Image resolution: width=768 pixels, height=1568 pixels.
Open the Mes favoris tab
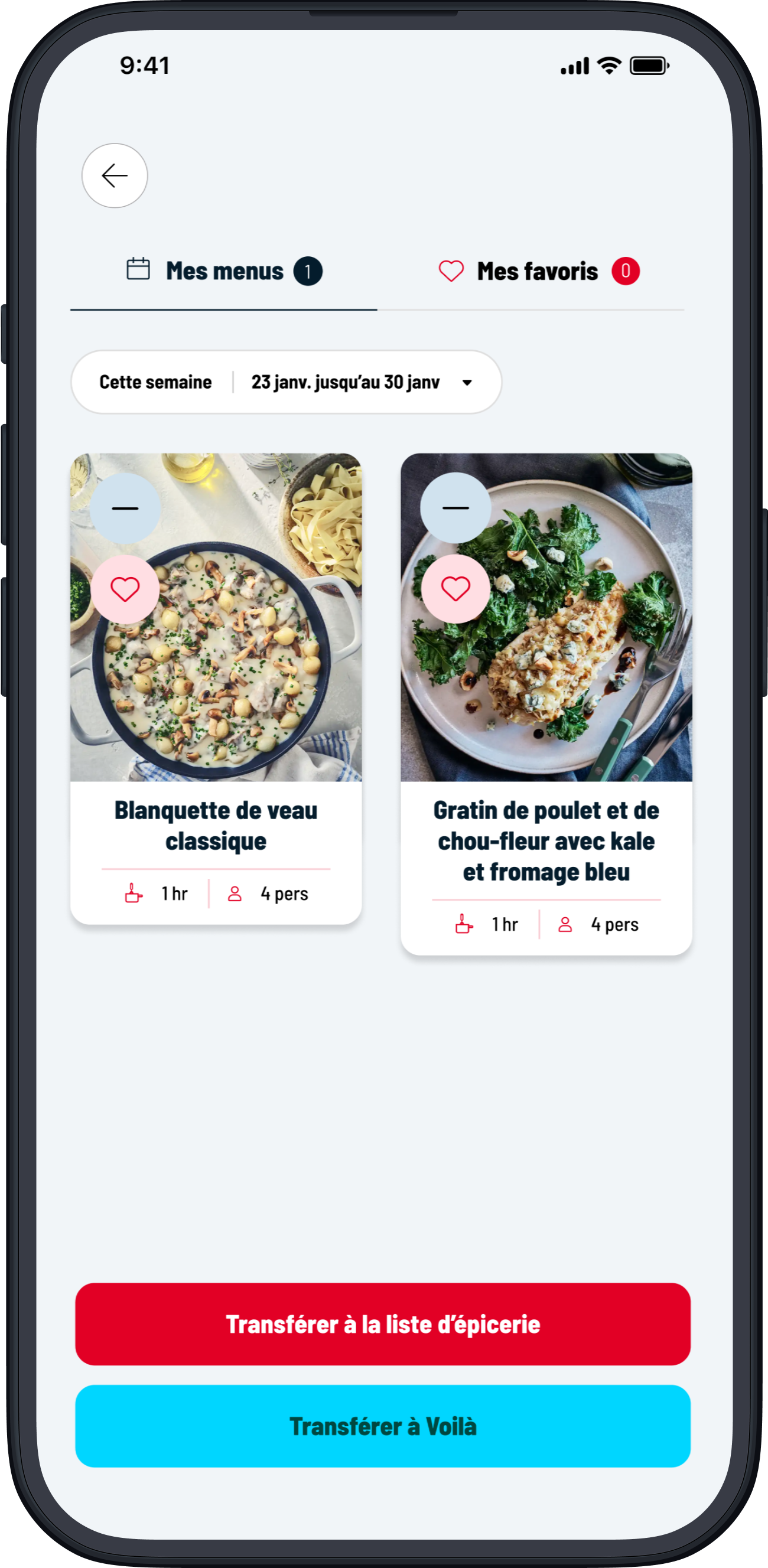point(538,272)
